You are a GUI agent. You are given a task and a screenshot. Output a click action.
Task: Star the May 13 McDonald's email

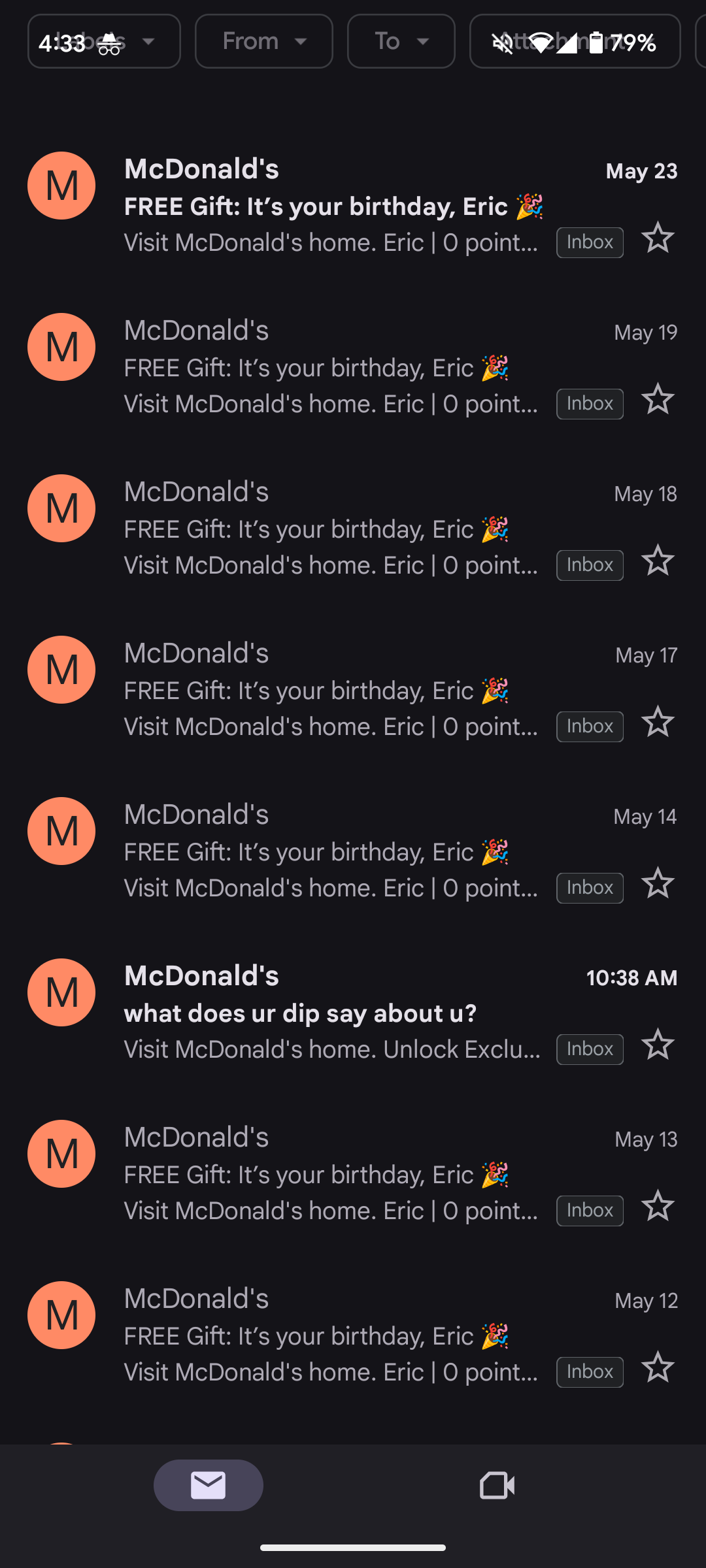click(658, 1206)
